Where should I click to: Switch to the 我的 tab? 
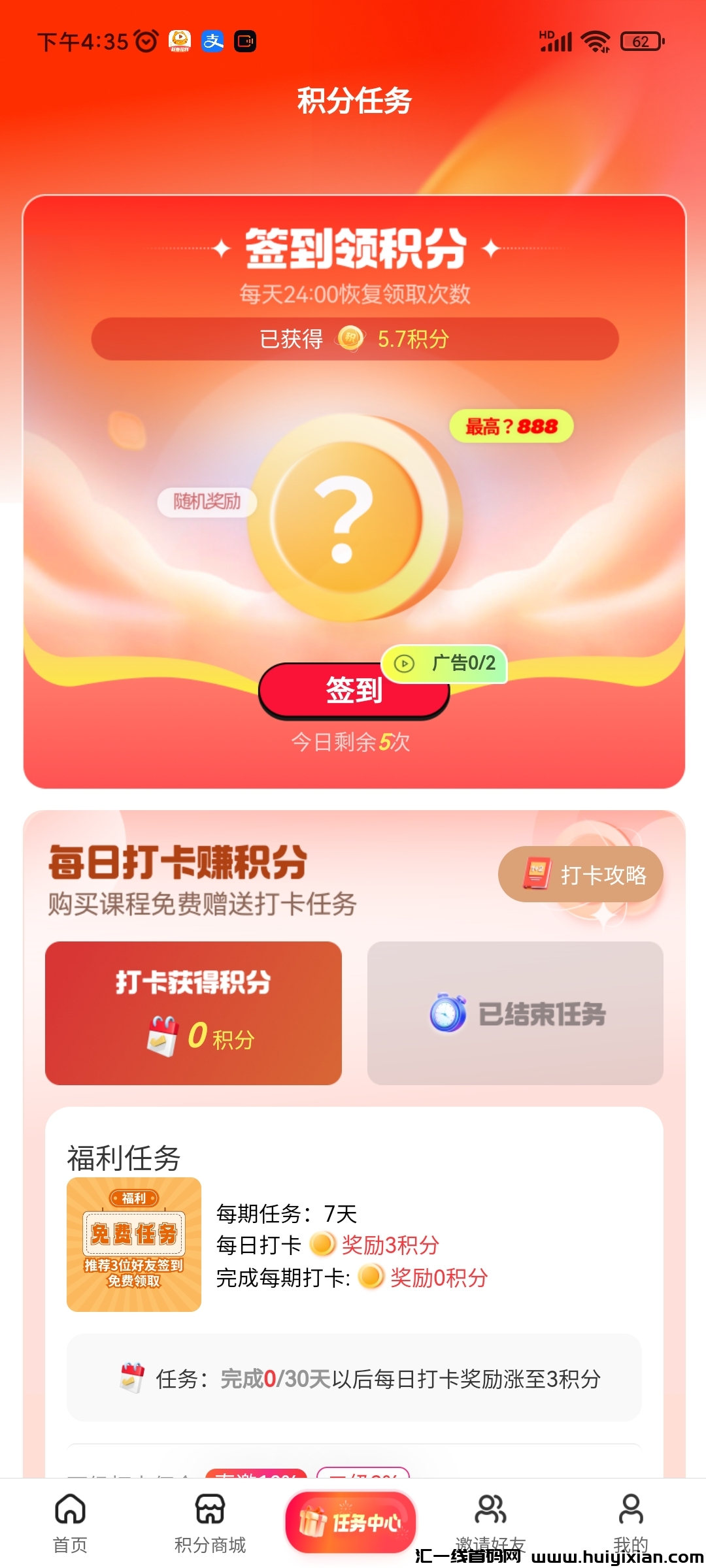click(x=631, y=1519)
